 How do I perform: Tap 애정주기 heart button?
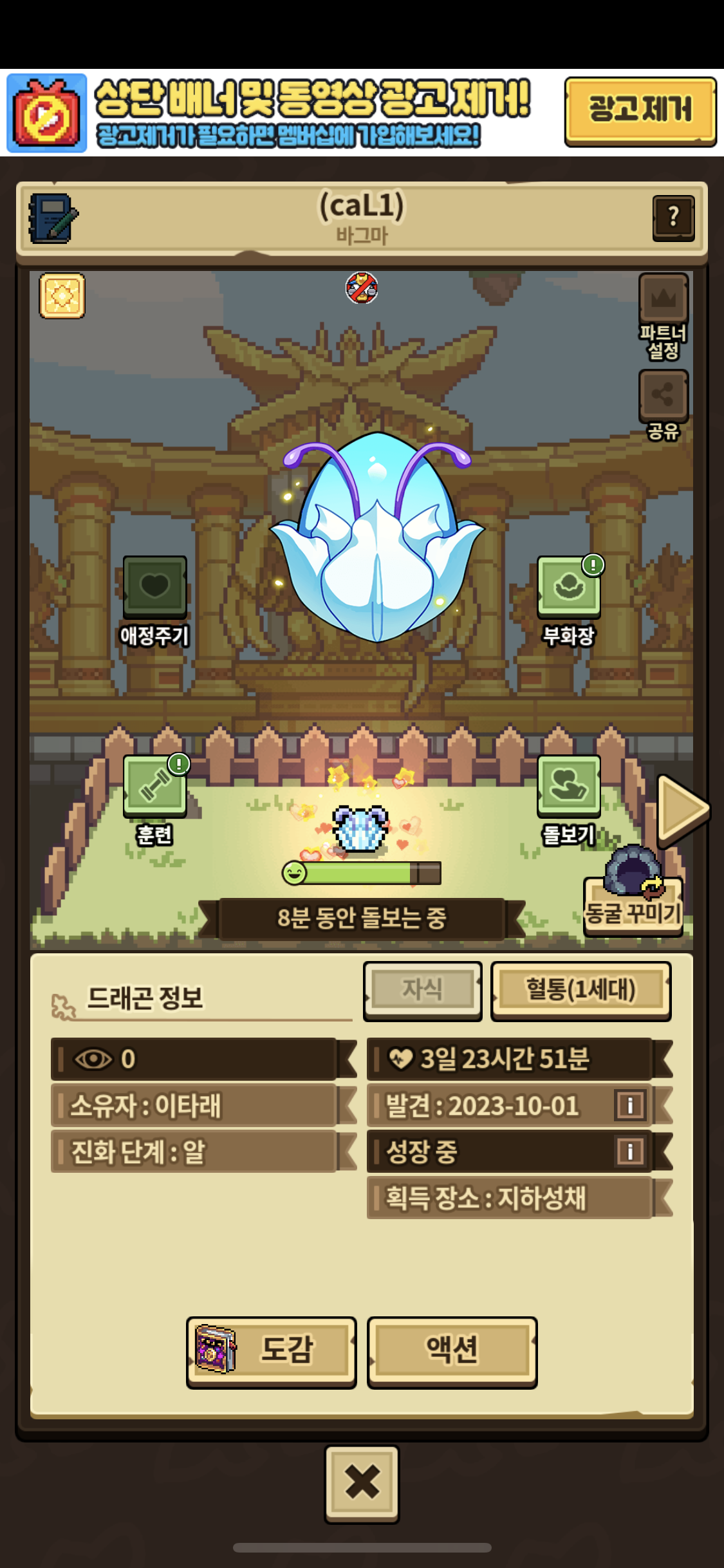click(154, 587)
